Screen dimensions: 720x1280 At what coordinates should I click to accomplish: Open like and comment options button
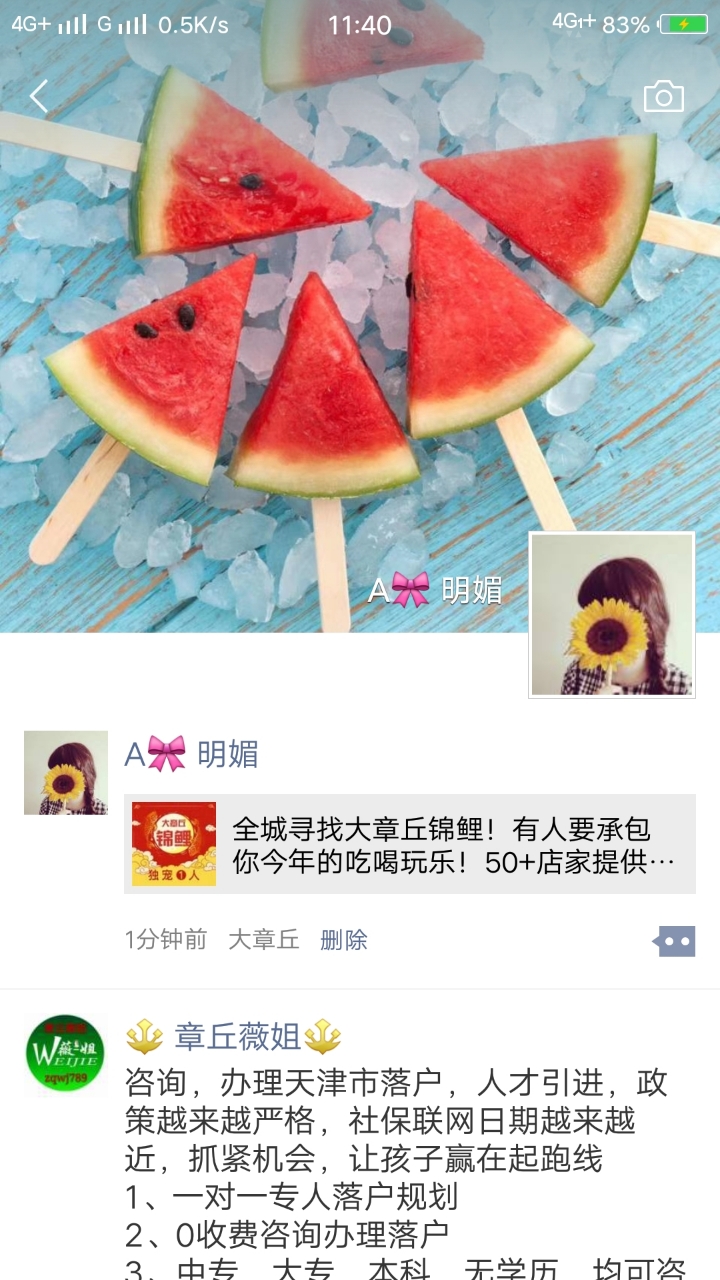coord(675,941)
